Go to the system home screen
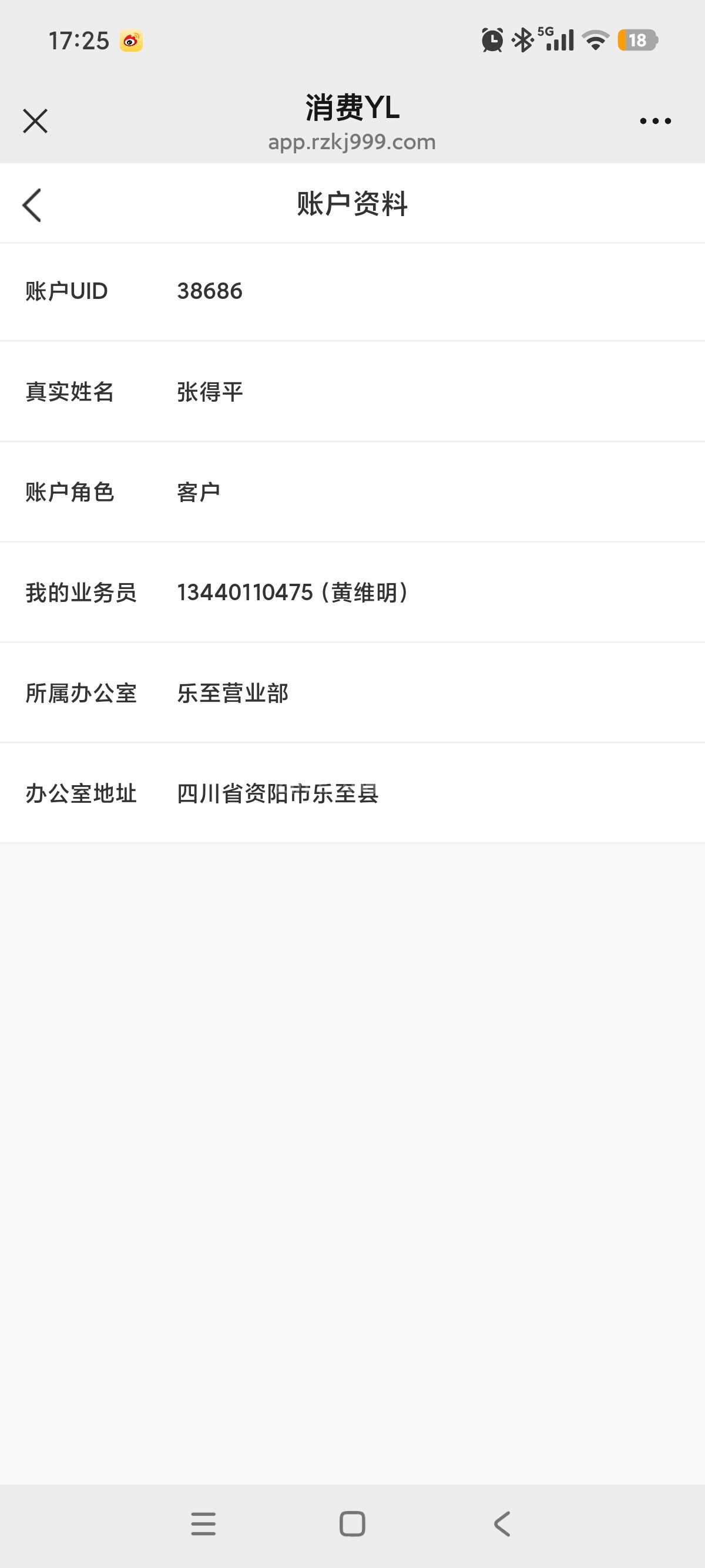This screenshot has width=705, height=1568. coord(352,1523)
